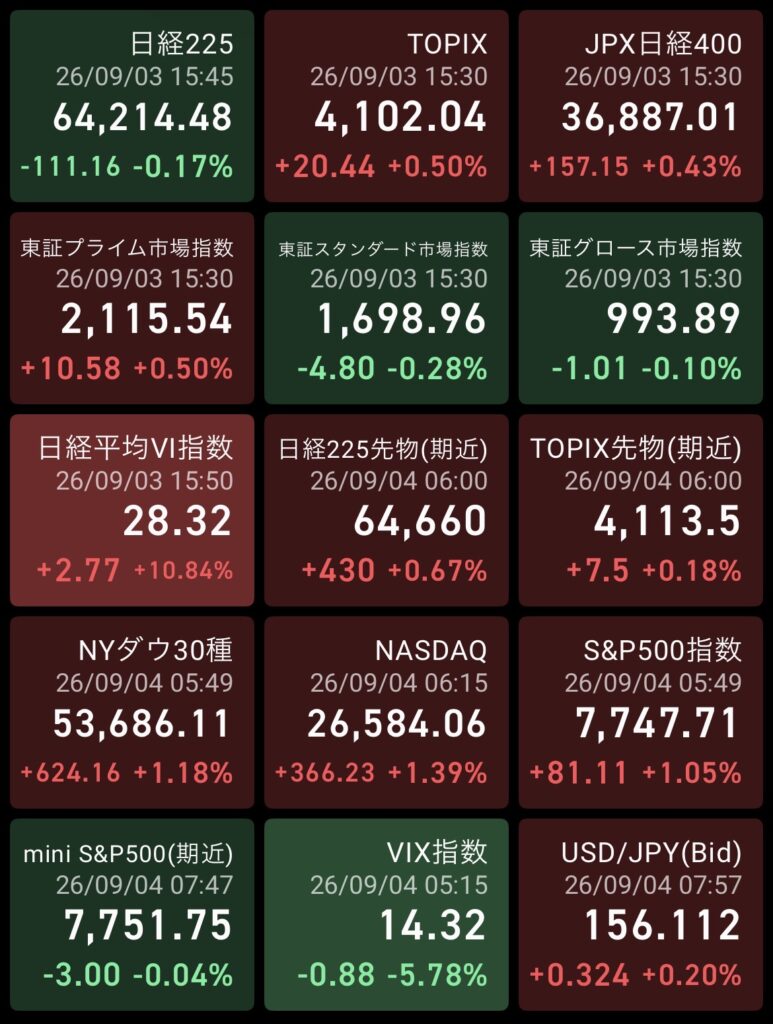Tap the VIX指数 tile
The image size is (773, 1024).
386,914
